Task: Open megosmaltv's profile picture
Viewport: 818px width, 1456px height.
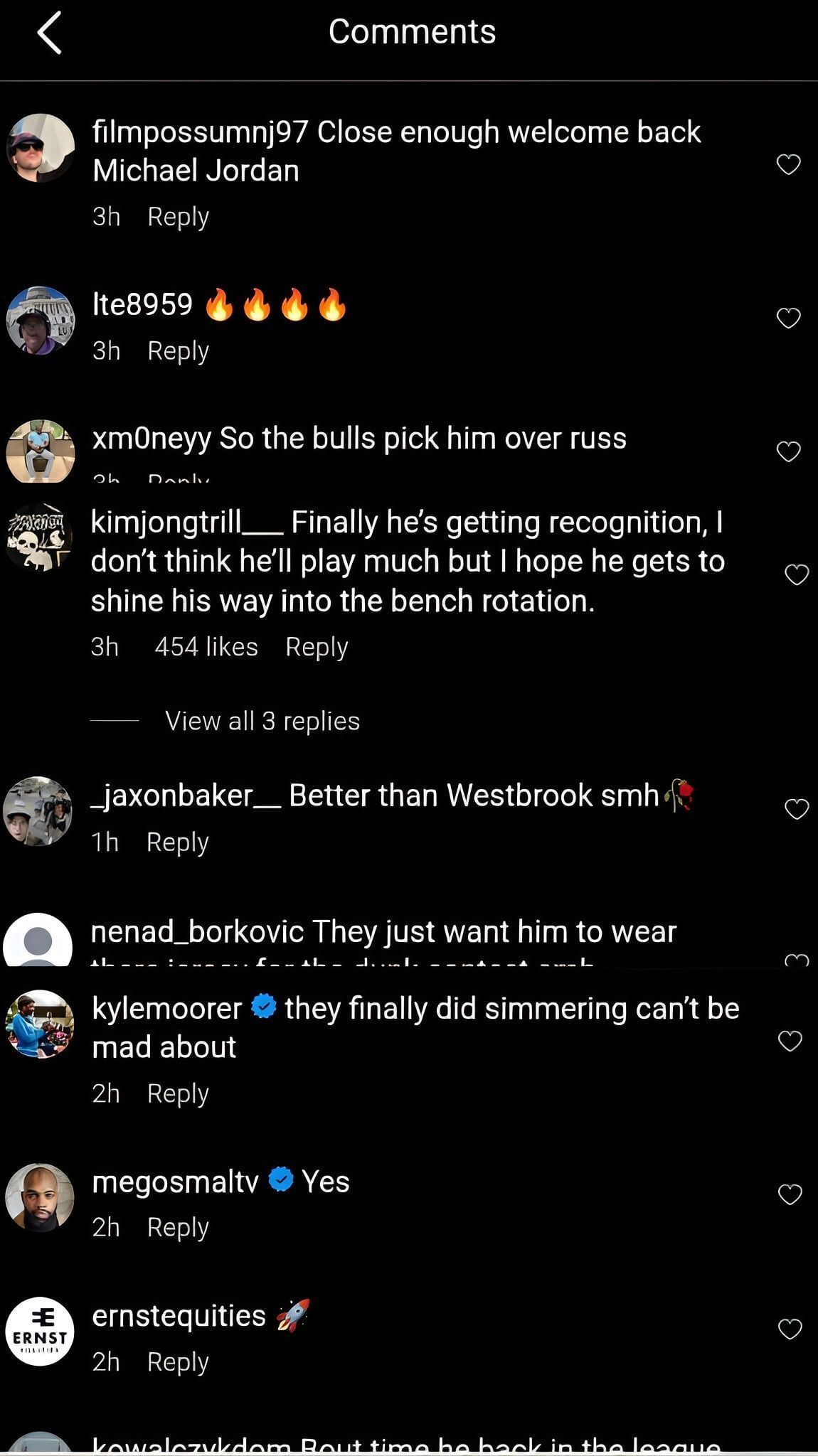Action: pyautogui.click(x=40, y=1197)
